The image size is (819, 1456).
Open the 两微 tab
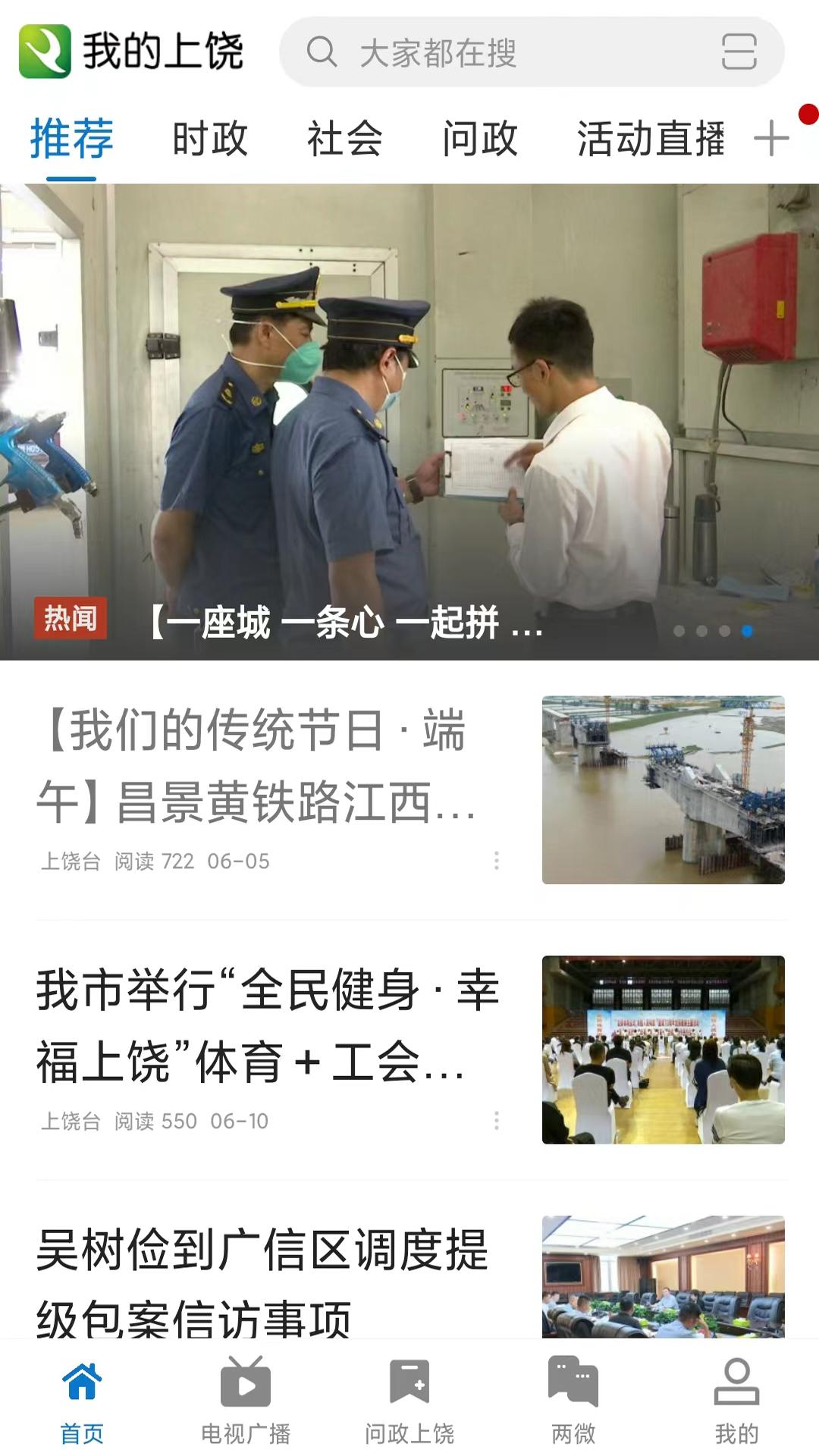click(x=573, y=1400)
